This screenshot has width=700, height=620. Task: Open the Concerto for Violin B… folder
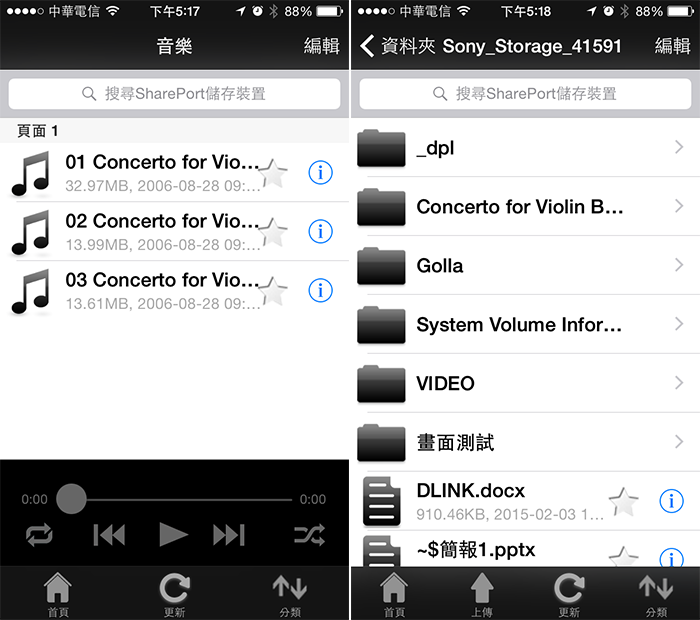click(520, 207)
